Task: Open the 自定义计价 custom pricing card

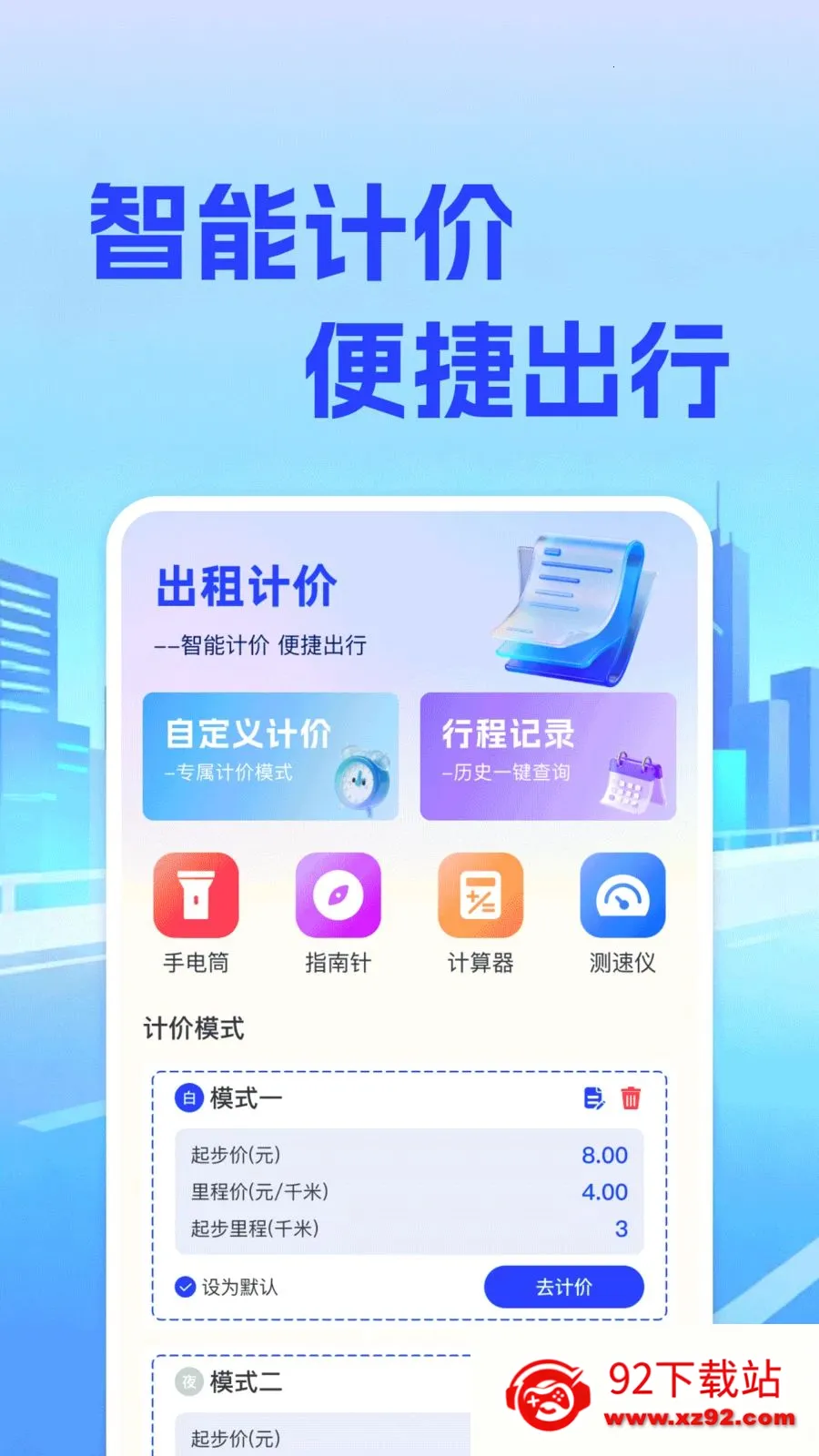Action: (x=270, y=755)
